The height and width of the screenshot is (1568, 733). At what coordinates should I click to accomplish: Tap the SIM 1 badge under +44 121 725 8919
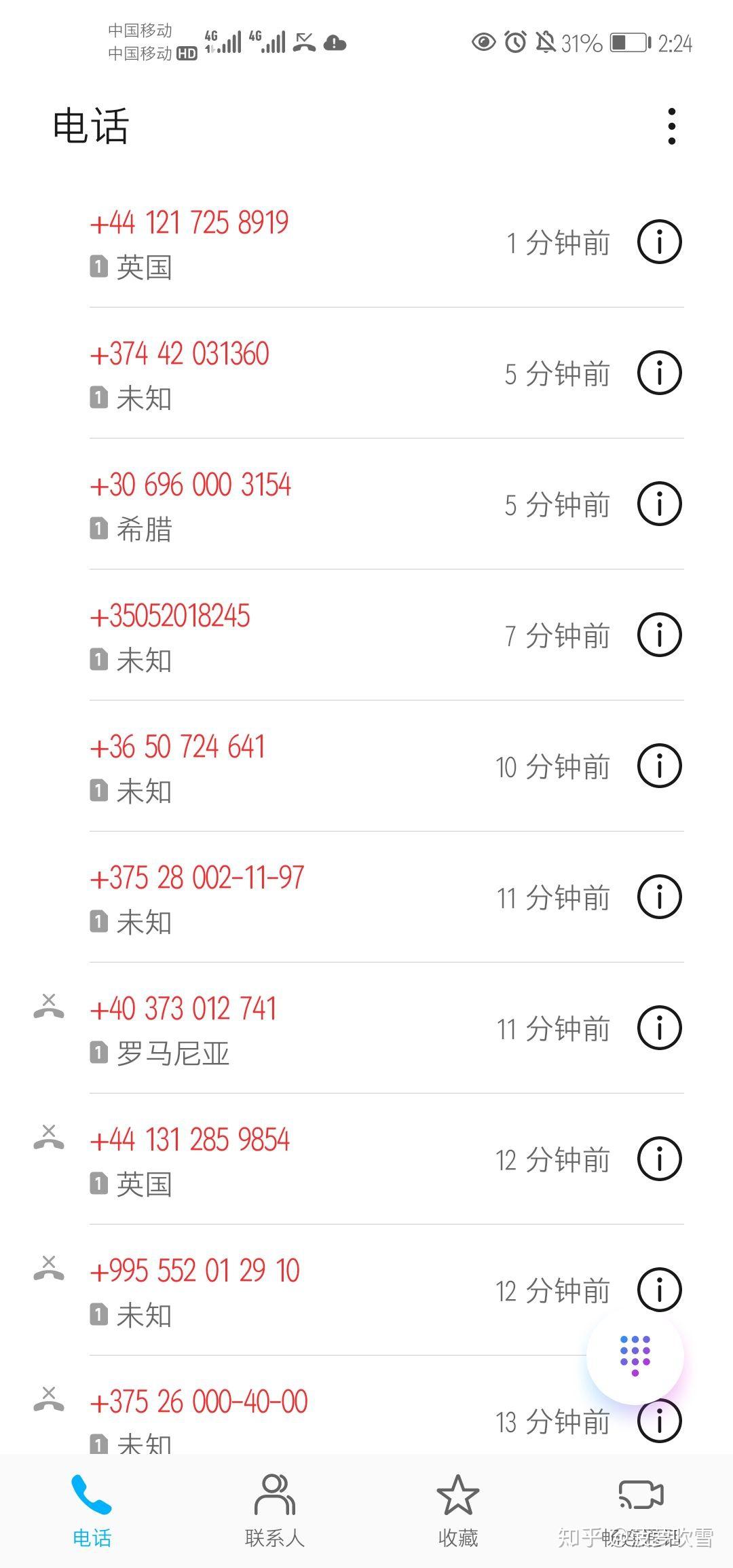coord(98,267)
